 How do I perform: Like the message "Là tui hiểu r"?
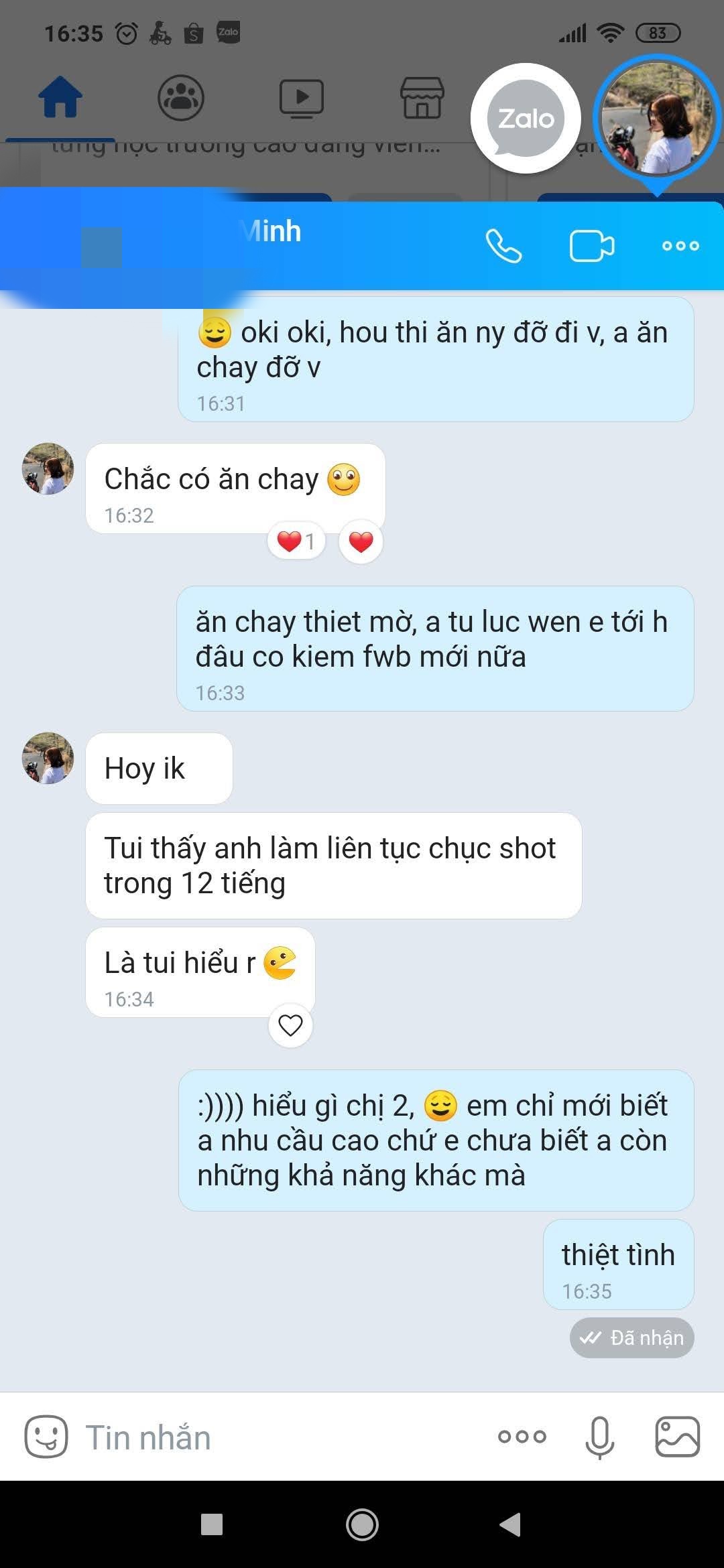[290, 1025]
